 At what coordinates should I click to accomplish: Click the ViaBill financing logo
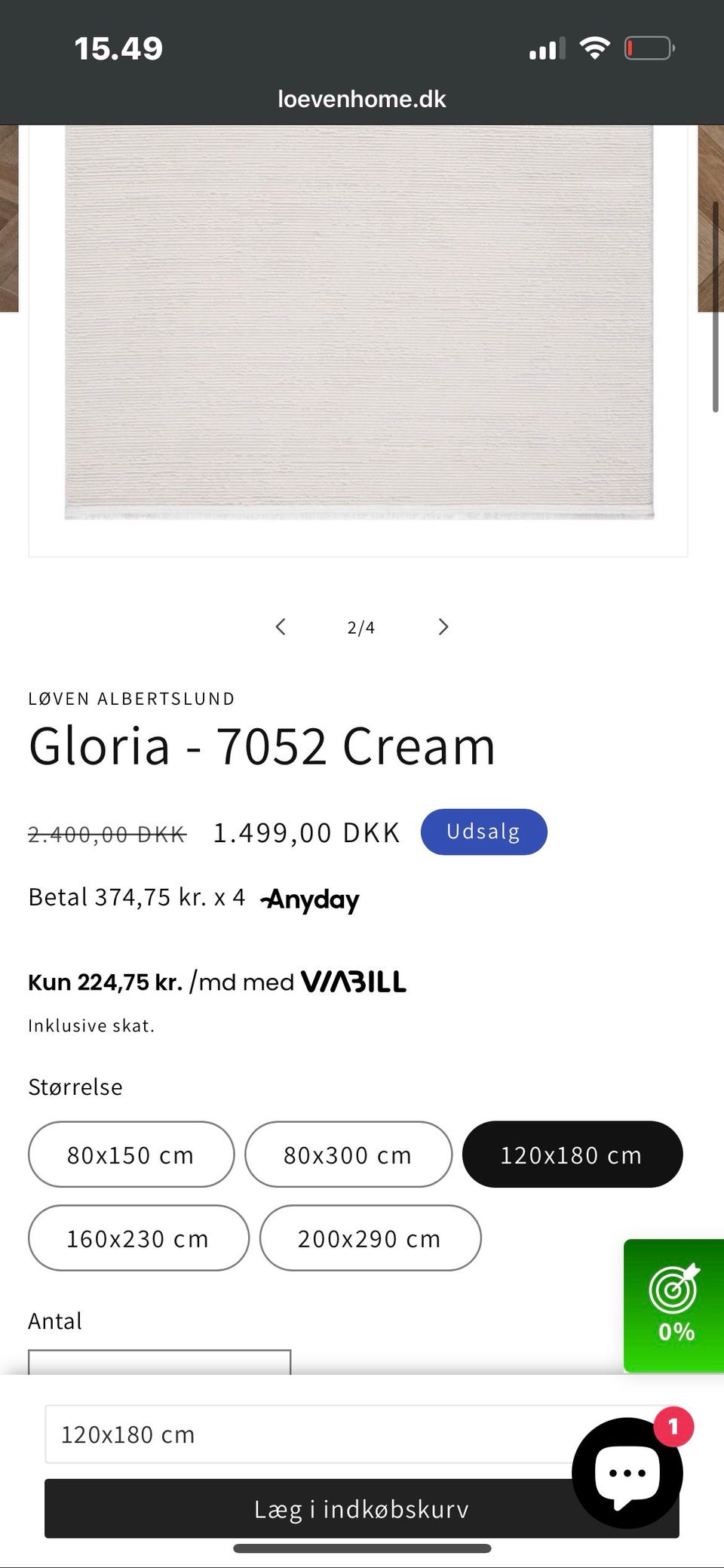pos(353,981)
